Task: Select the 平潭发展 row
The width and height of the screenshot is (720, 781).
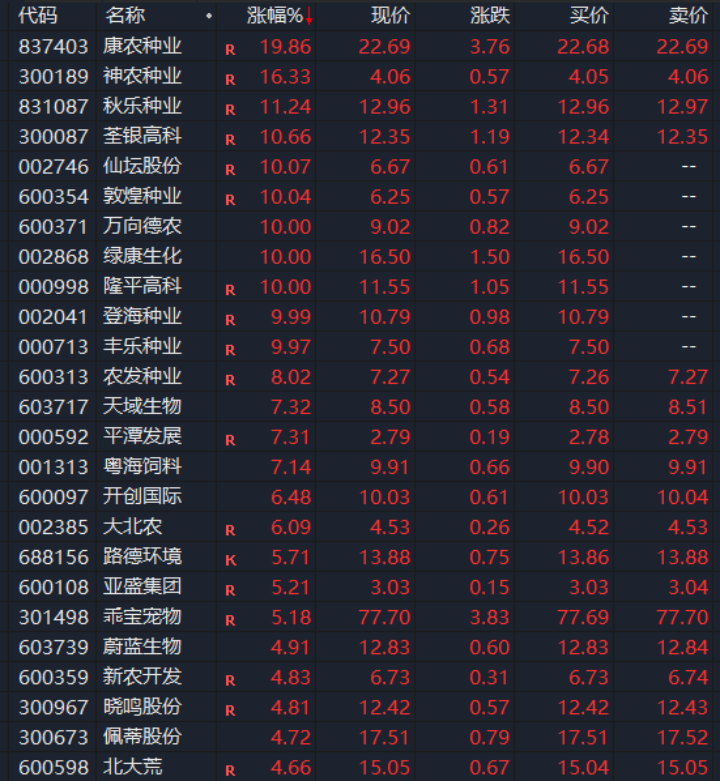Action: pos(142,437)
